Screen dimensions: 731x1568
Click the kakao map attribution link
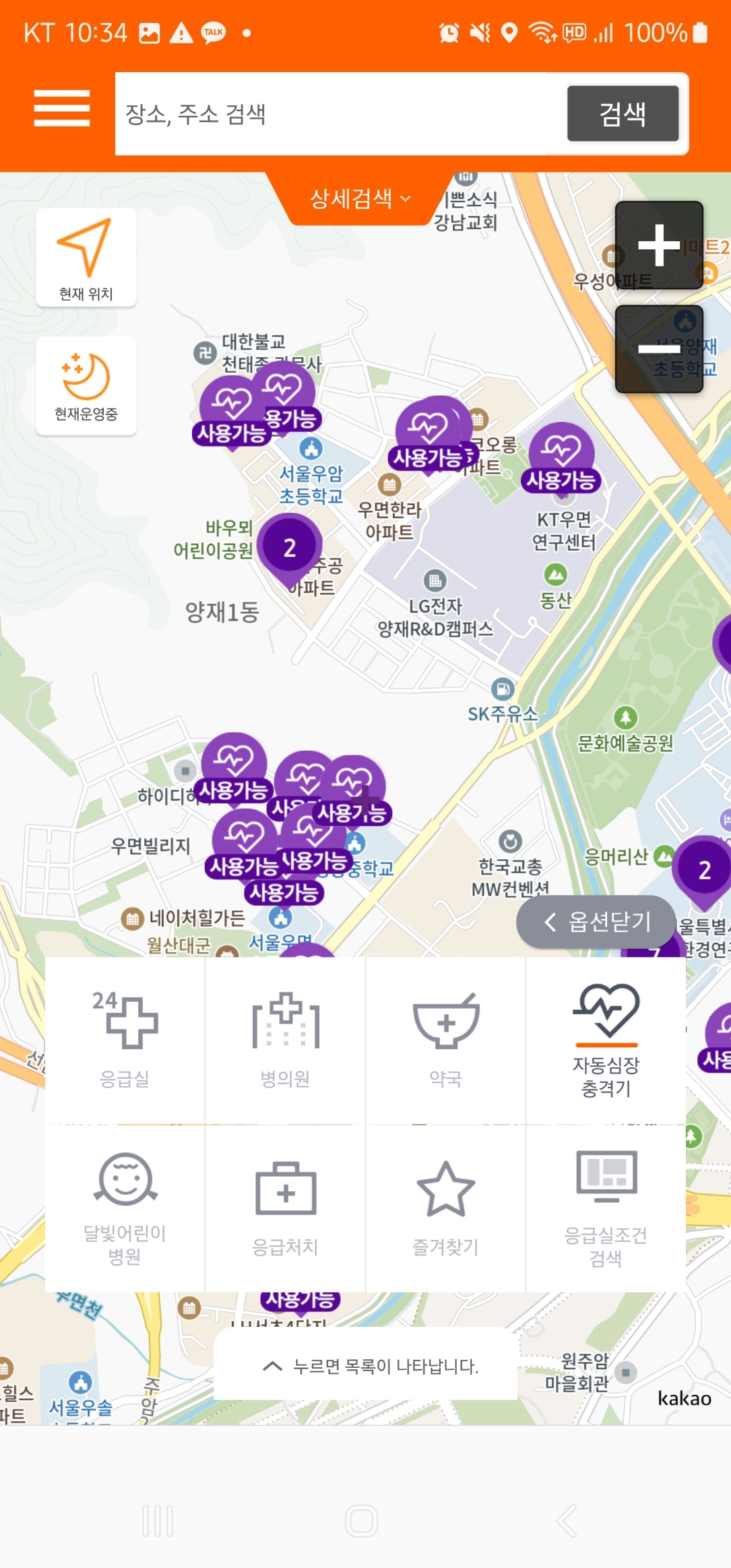point(685,1398)
